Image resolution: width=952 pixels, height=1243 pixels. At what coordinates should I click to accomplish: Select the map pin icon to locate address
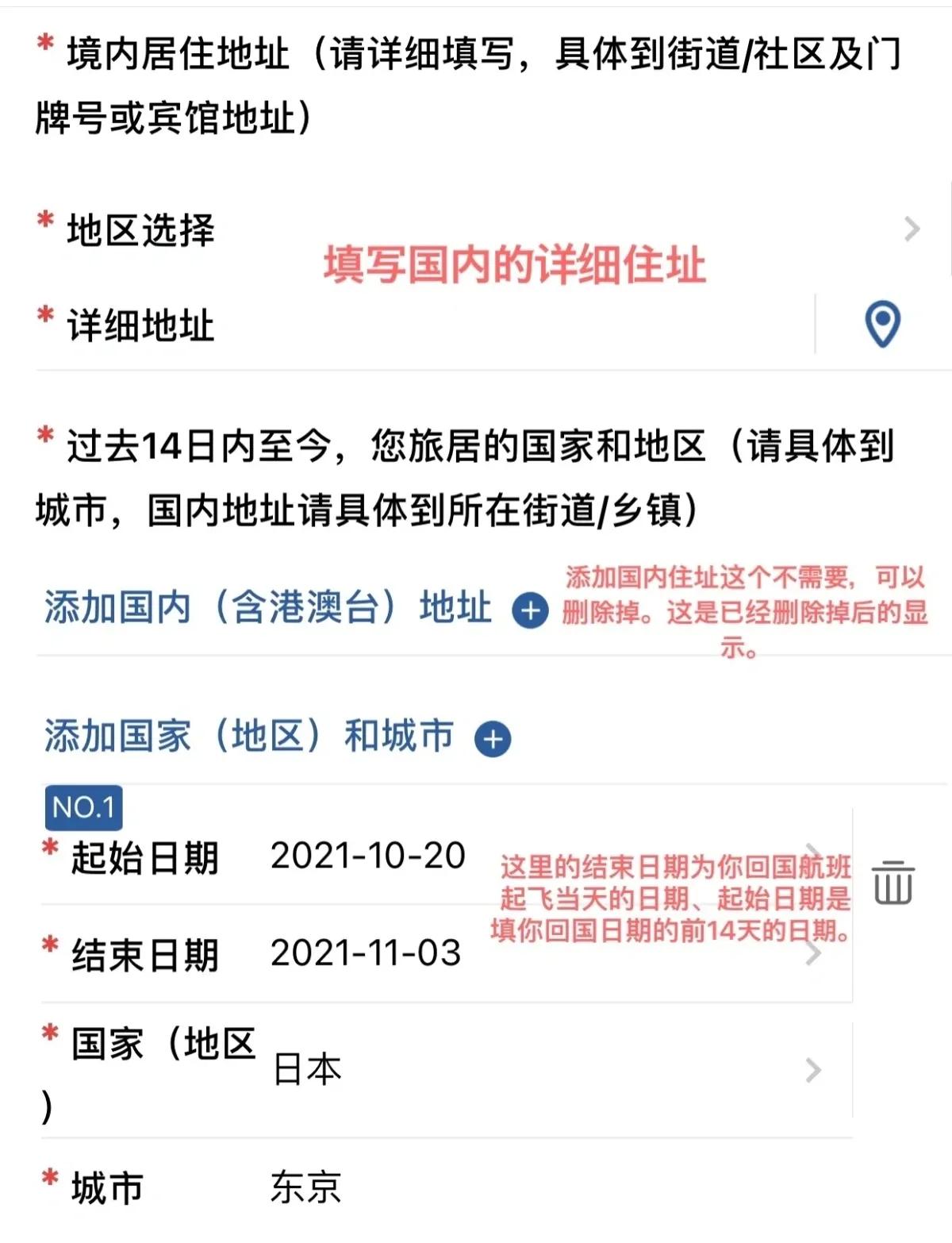[x=882, y=324]
